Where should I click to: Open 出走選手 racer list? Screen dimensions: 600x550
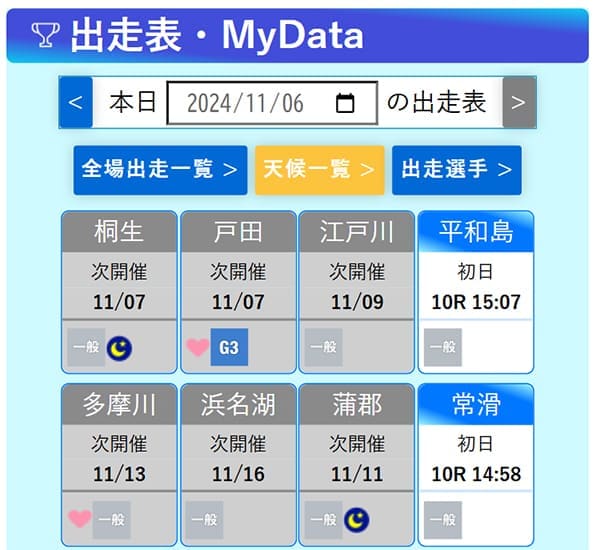point(457,170)
